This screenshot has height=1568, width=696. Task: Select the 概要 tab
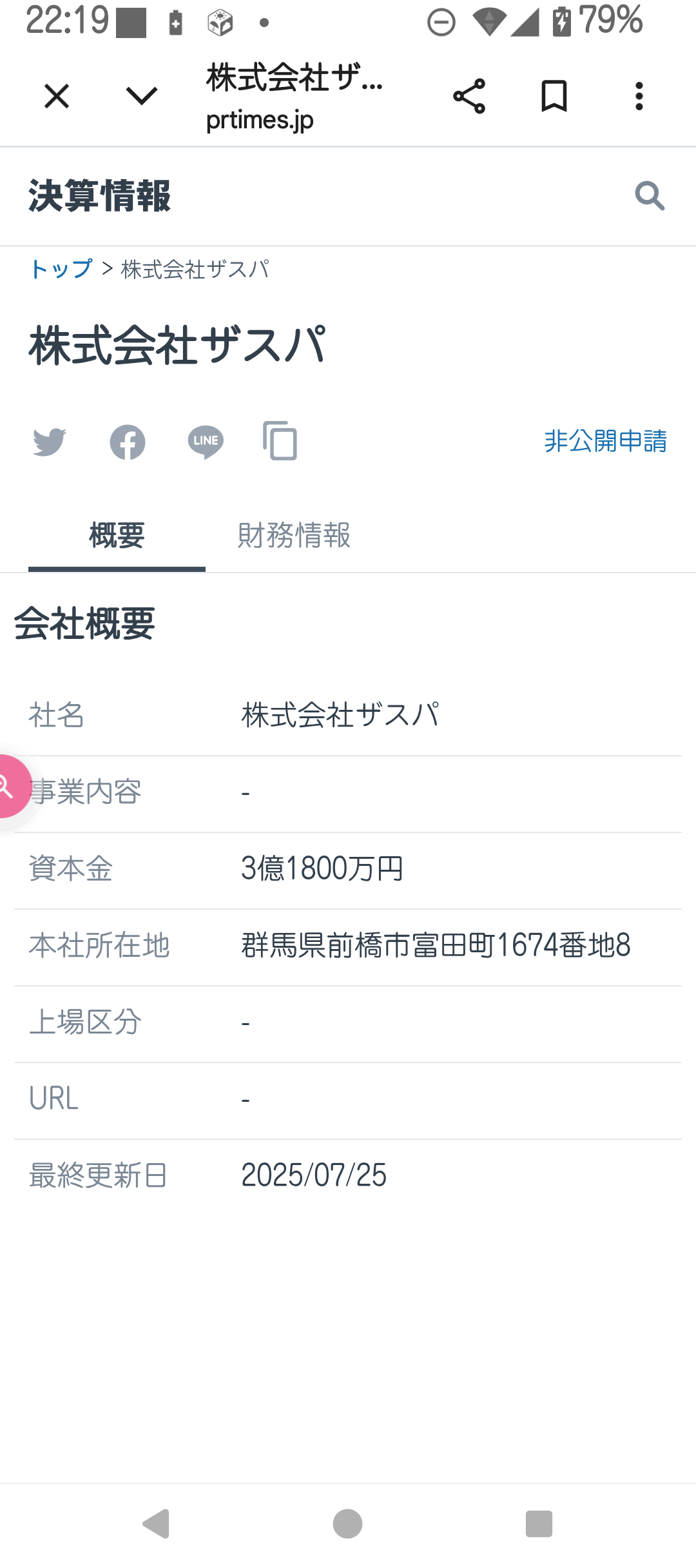coord(117,536)
